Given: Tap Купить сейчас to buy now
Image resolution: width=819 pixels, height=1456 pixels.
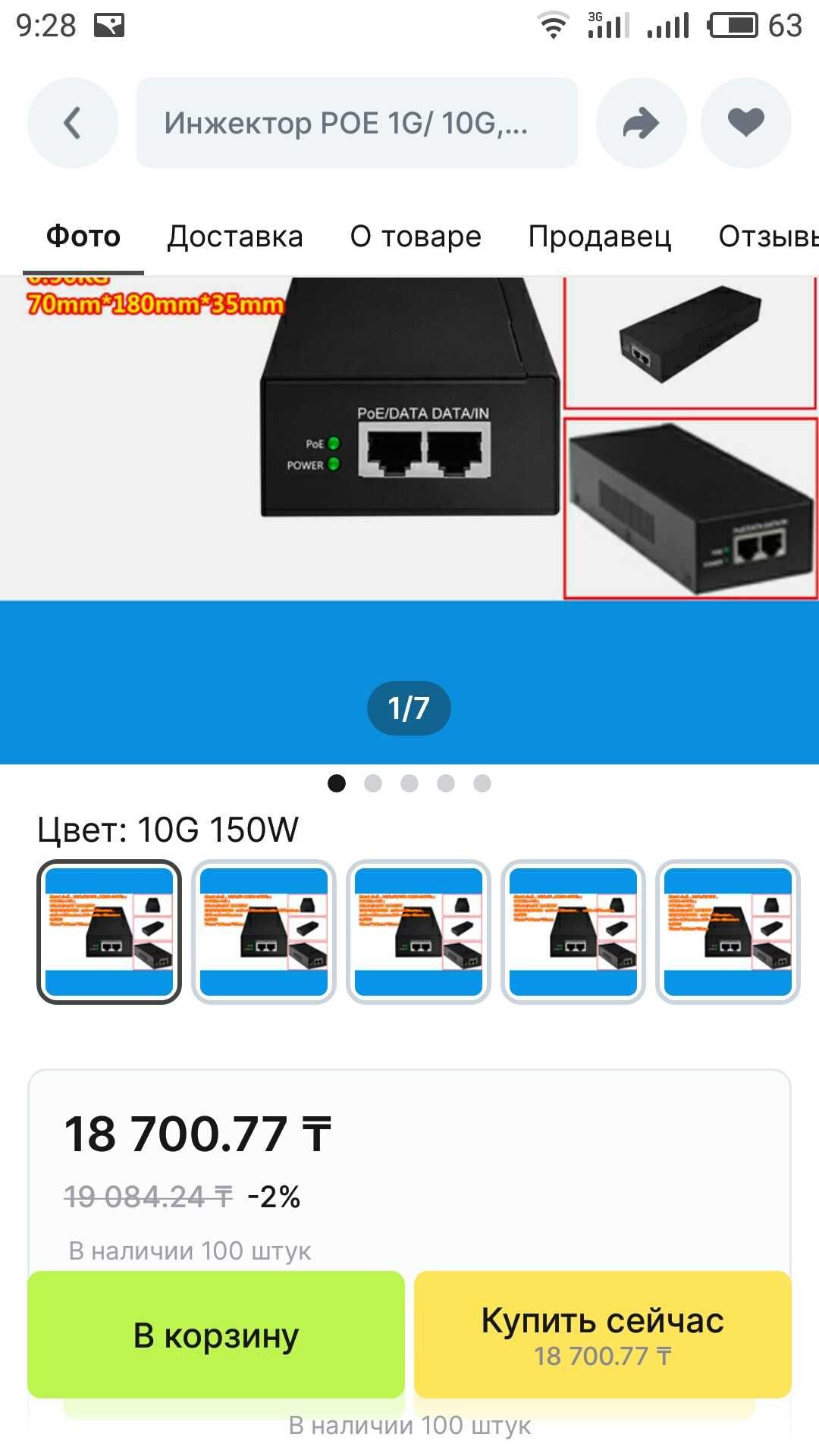Looking at the screenshot, I should (603, 1335).
